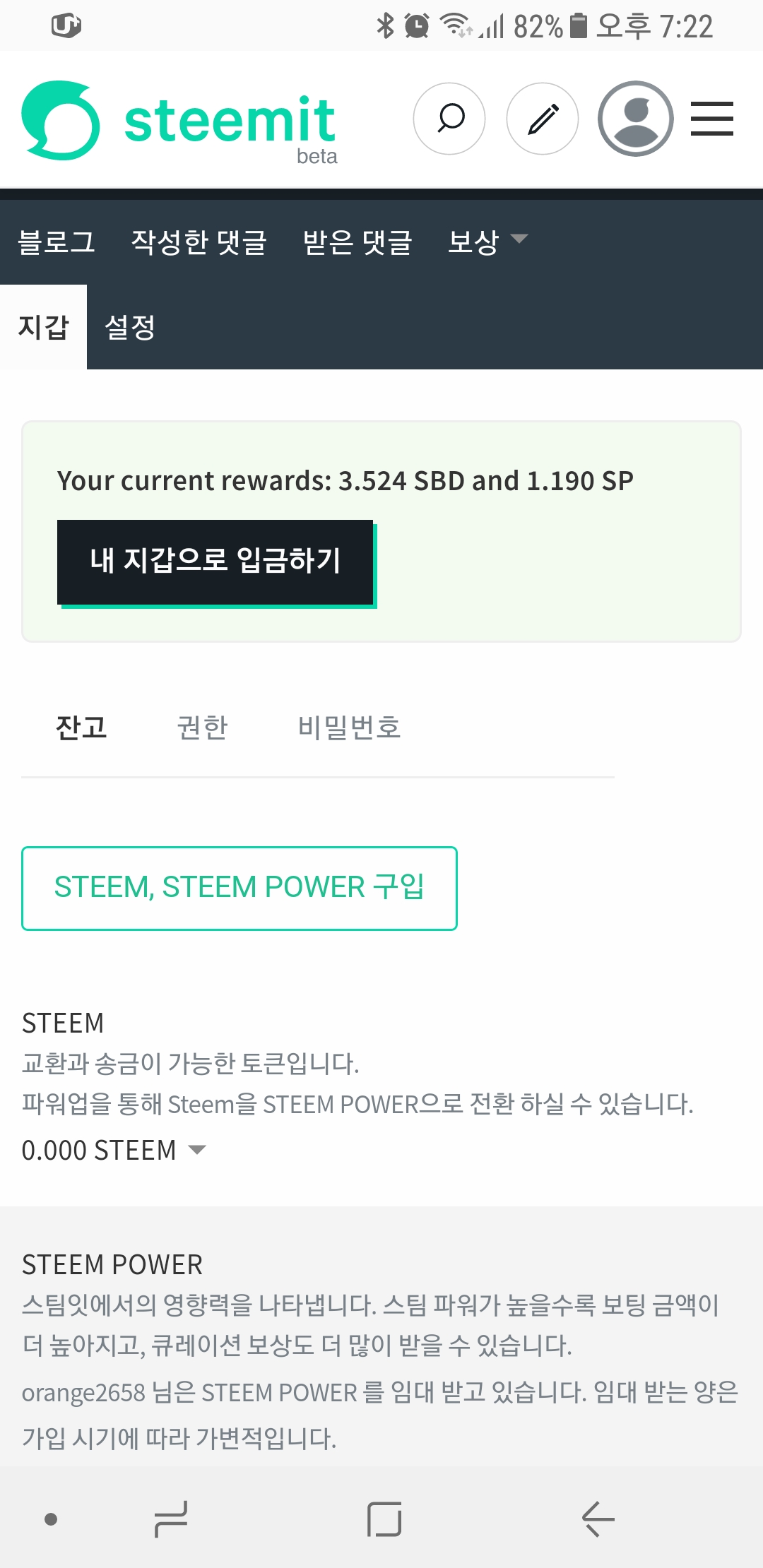Switch to the 권한 sub-tab

203,727
